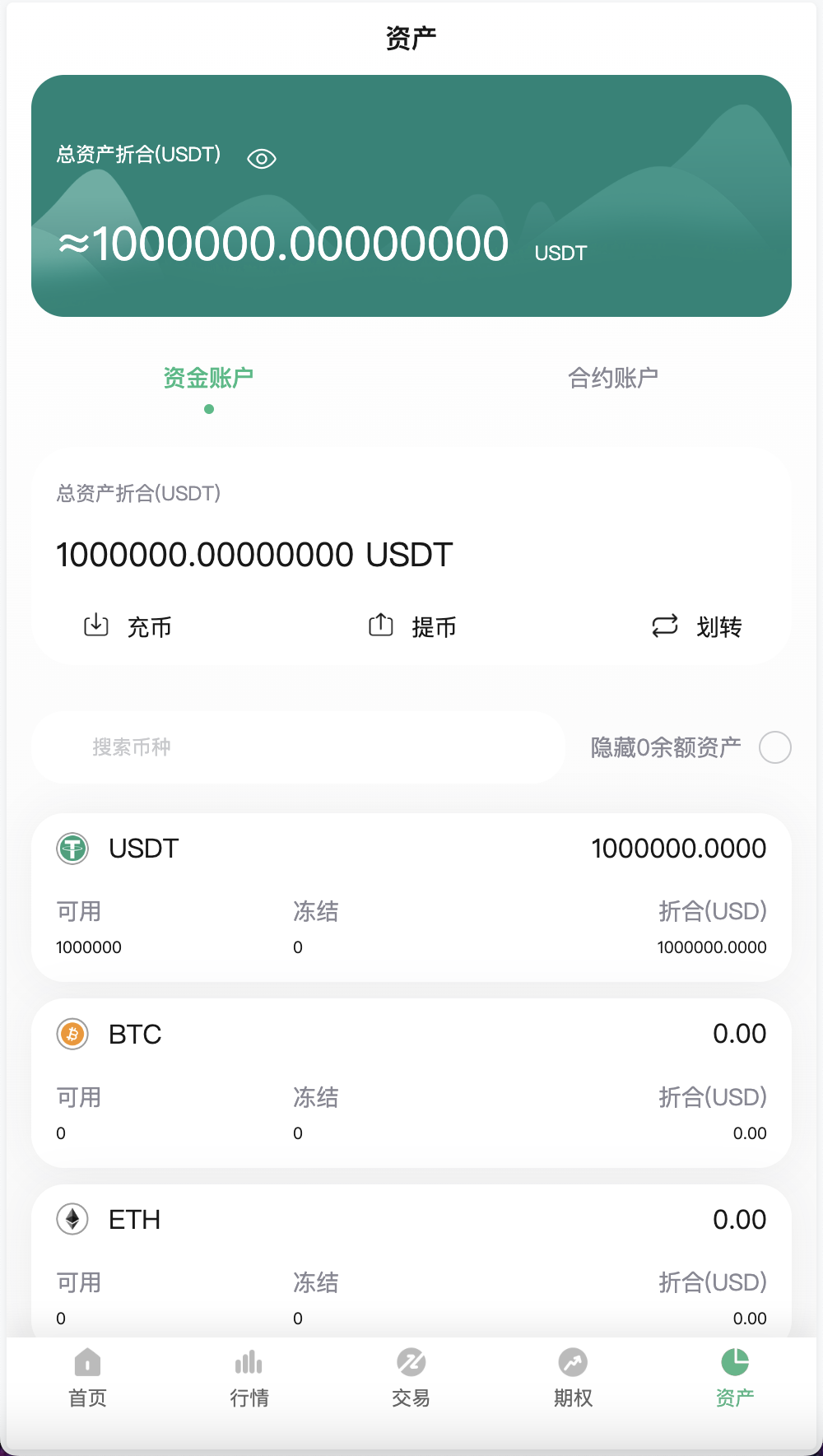Tap the BTC Bitcoin coin icon

(73, 1035)
